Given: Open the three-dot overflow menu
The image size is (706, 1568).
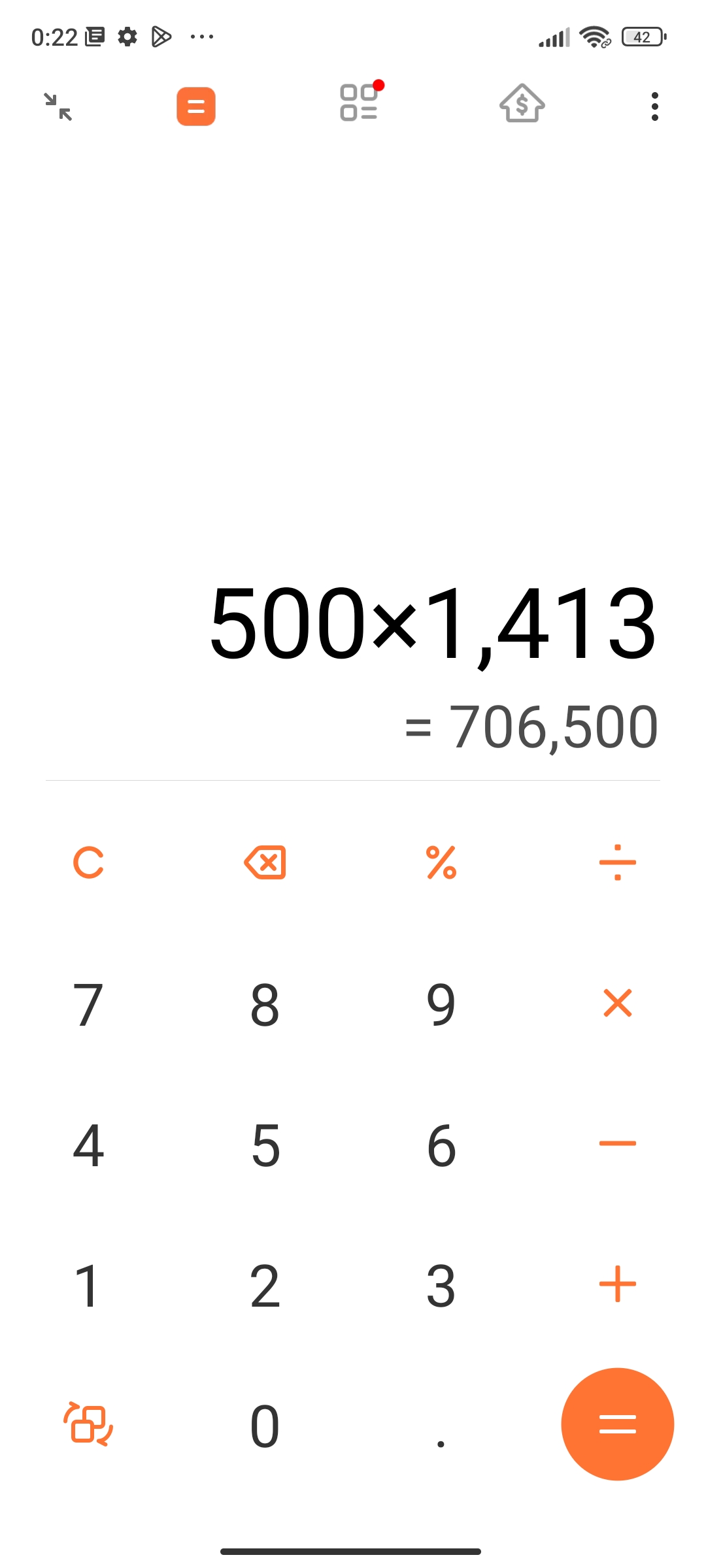Looking at the screenshot, I should tap(654, 106).
